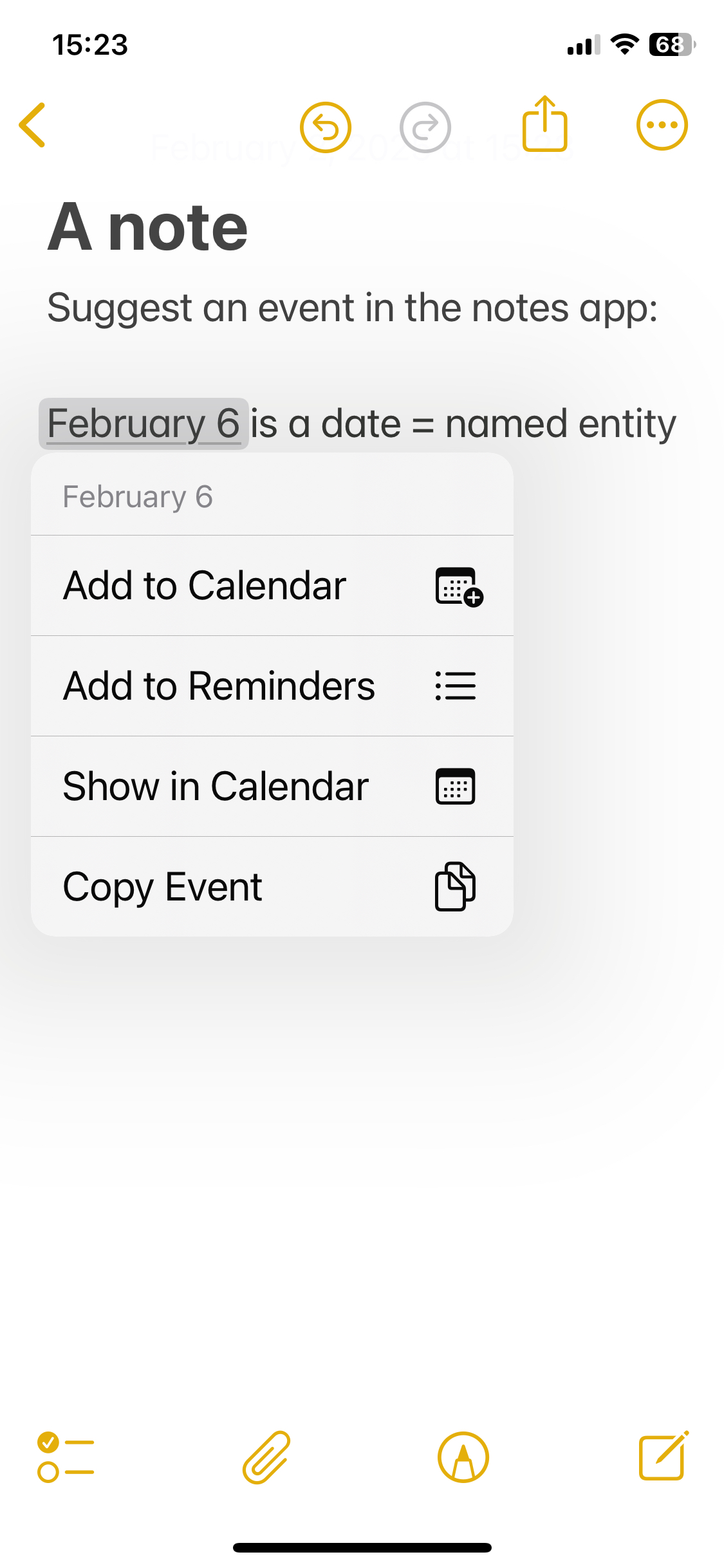The height and width of the screenshot is (1568, 724).
Task: Select Copy Event
Action: [272, 887]
